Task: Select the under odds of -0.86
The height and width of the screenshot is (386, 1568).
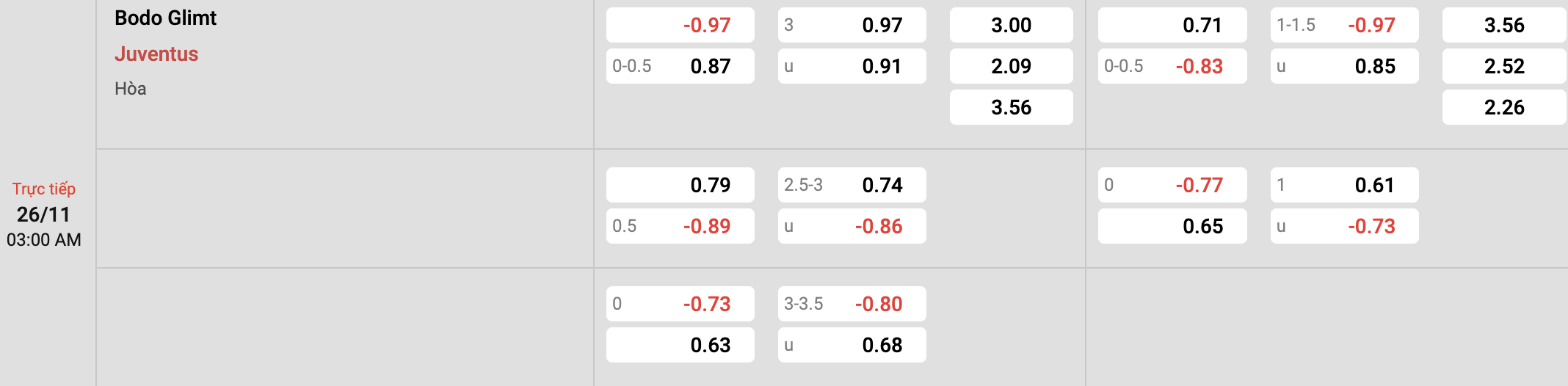Action: (852, 226)
